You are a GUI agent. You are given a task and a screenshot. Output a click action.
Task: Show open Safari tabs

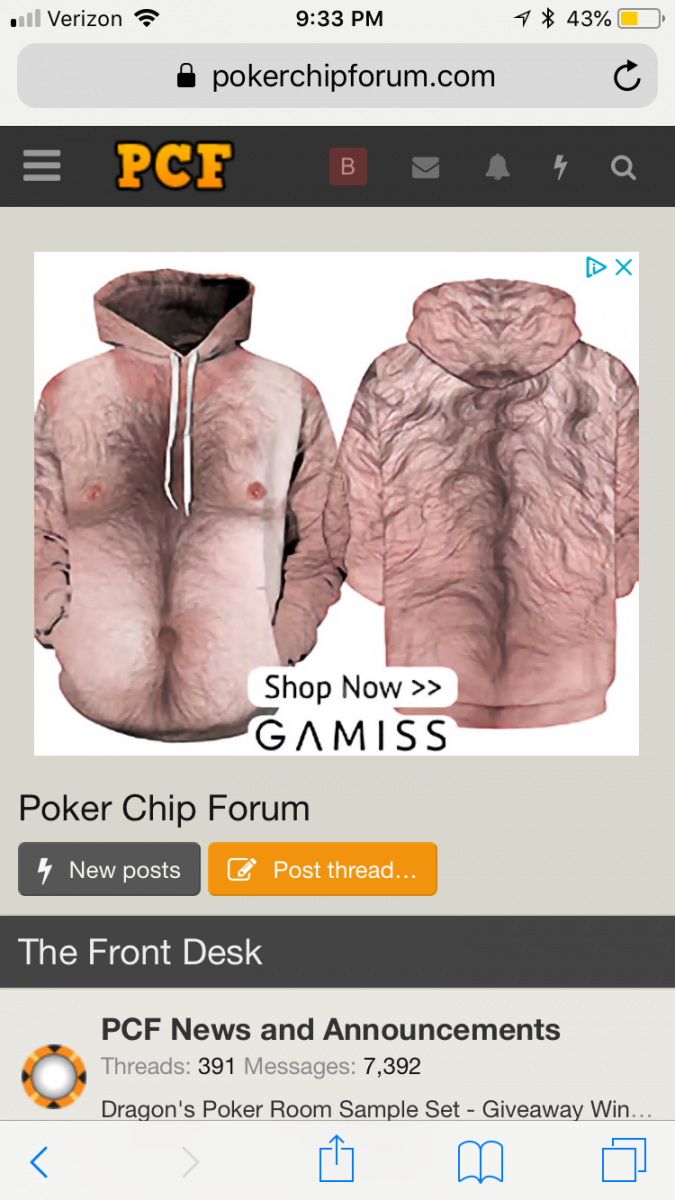pos(624,1162)
